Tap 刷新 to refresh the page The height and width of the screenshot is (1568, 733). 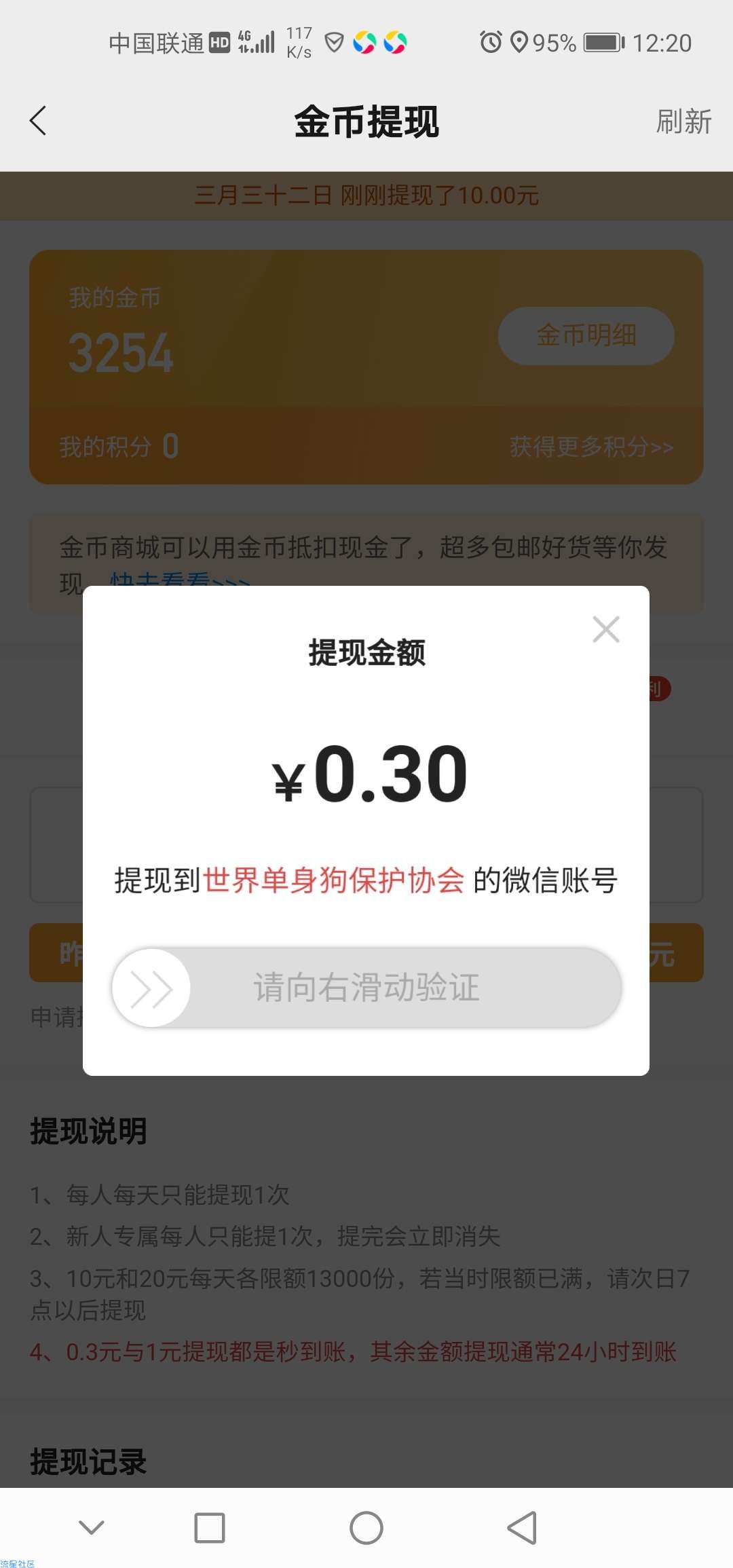pos(683,122)
